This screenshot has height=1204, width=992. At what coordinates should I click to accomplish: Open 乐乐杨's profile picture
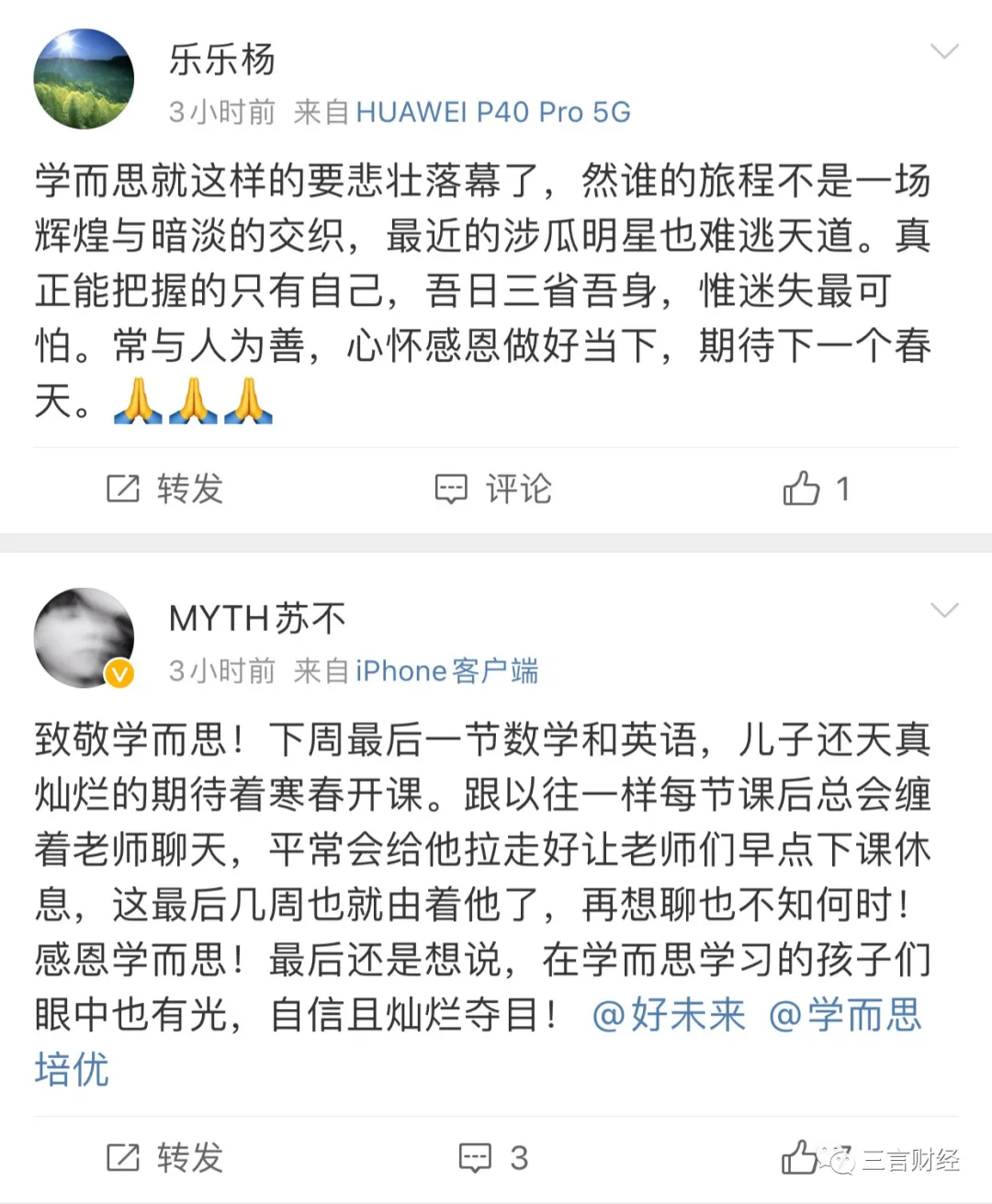tap(84, 79)
